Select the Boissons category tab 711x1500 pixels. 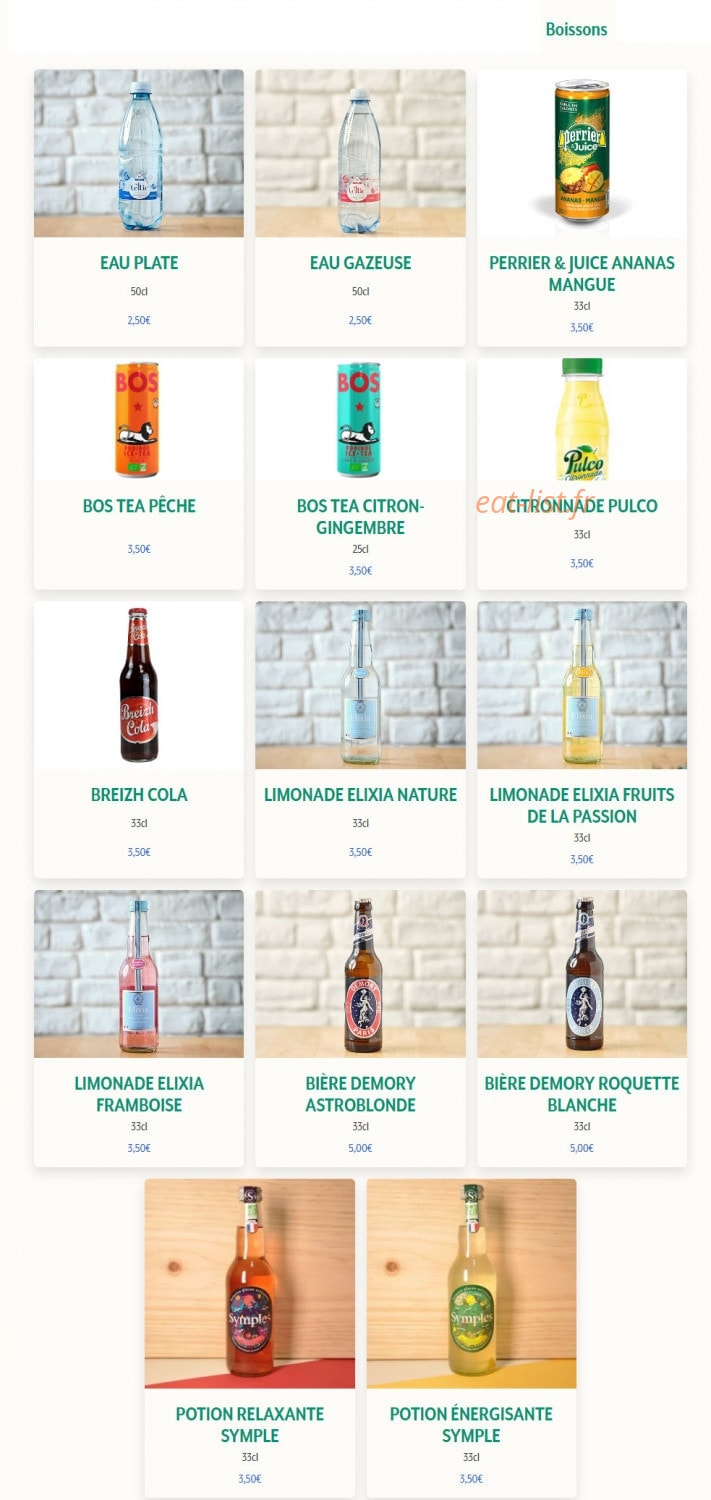[x=576, y=29]
